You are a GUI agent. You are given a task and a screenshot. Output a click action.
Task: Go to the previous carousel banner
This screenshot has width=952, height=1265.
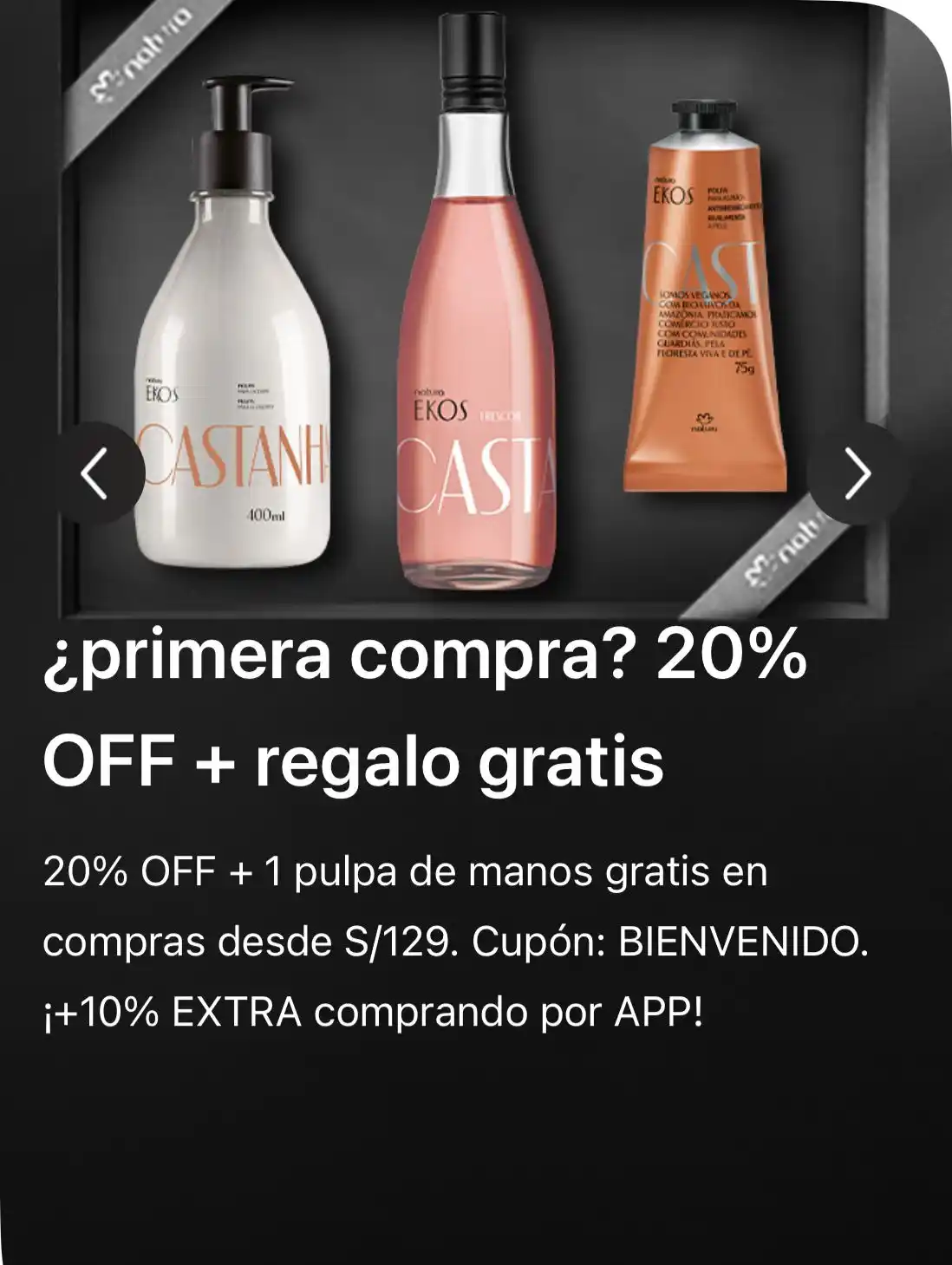[x=94, y=473]
